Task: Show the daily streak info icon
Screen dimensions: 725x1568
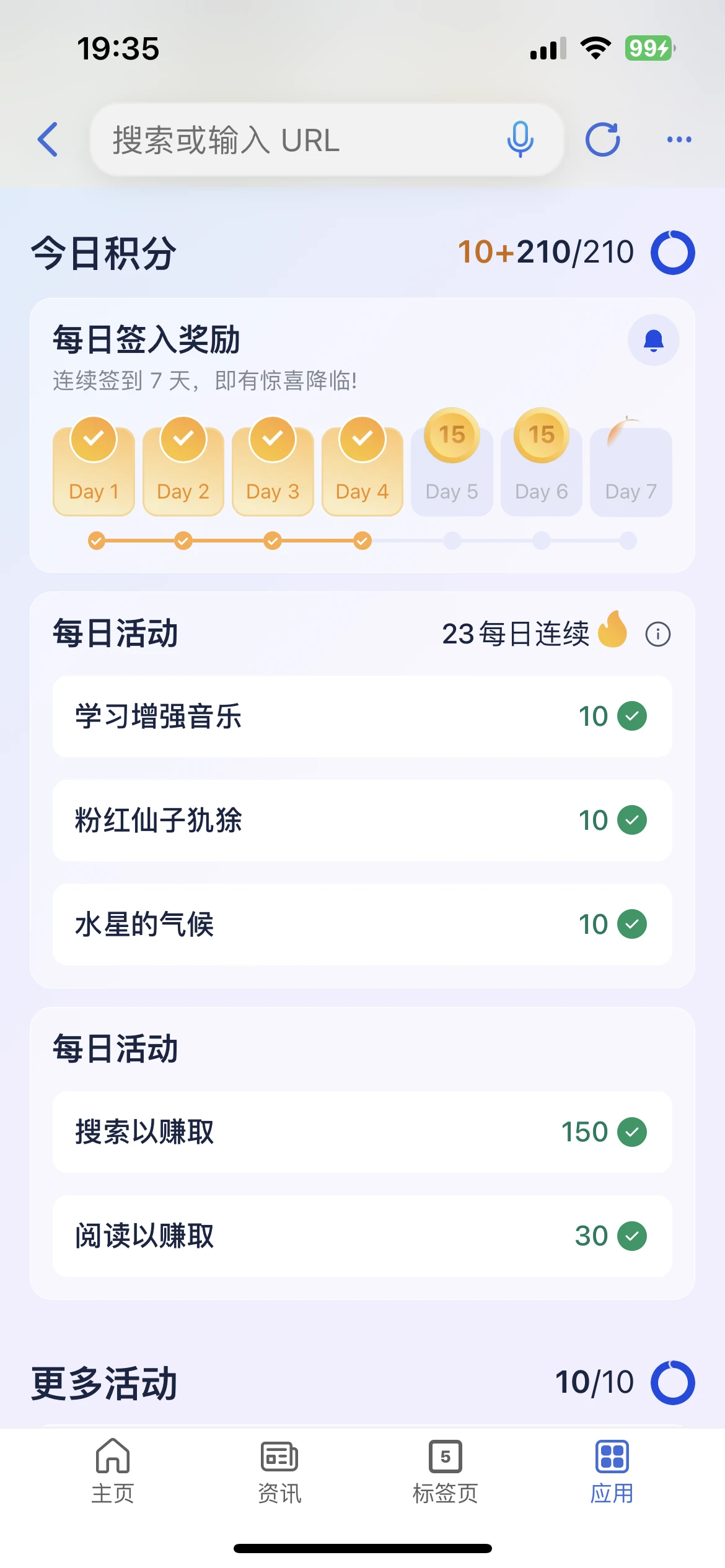Action: click(x=657, y=634)
